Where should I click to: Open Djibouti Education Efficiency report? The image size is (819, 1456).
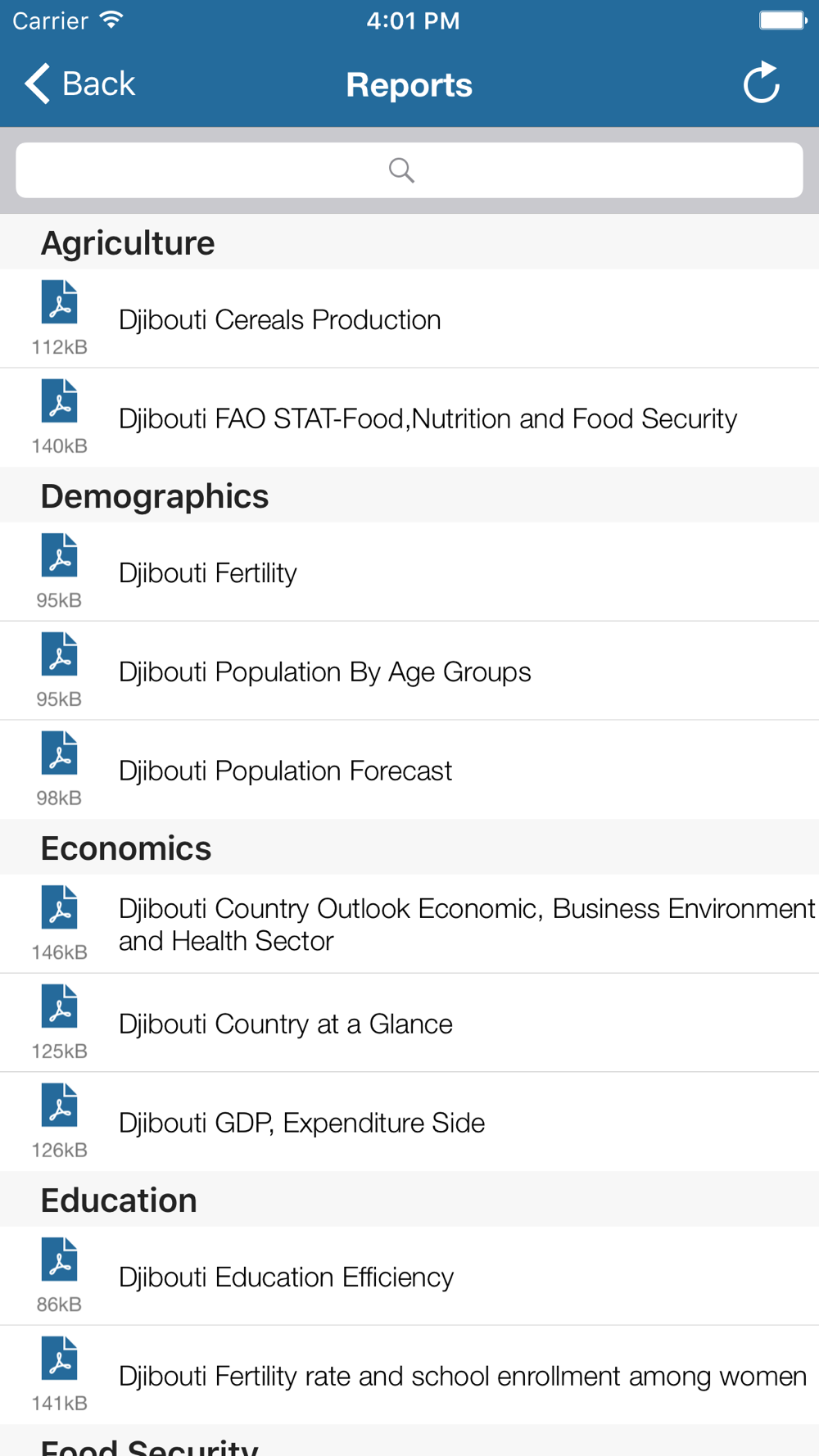(409, 1277)
